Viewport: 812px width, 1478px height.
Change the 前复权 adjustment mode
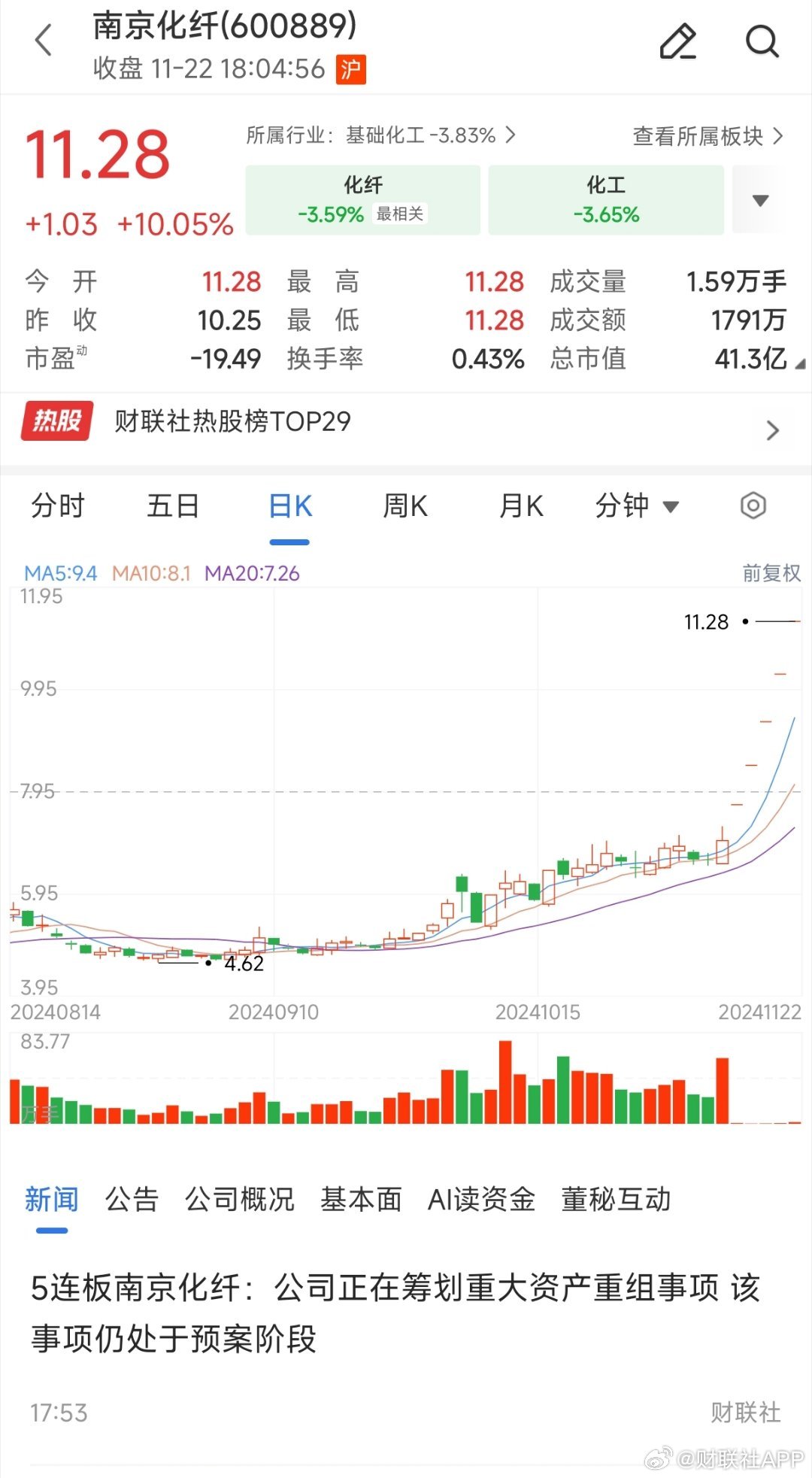[771, 573]
